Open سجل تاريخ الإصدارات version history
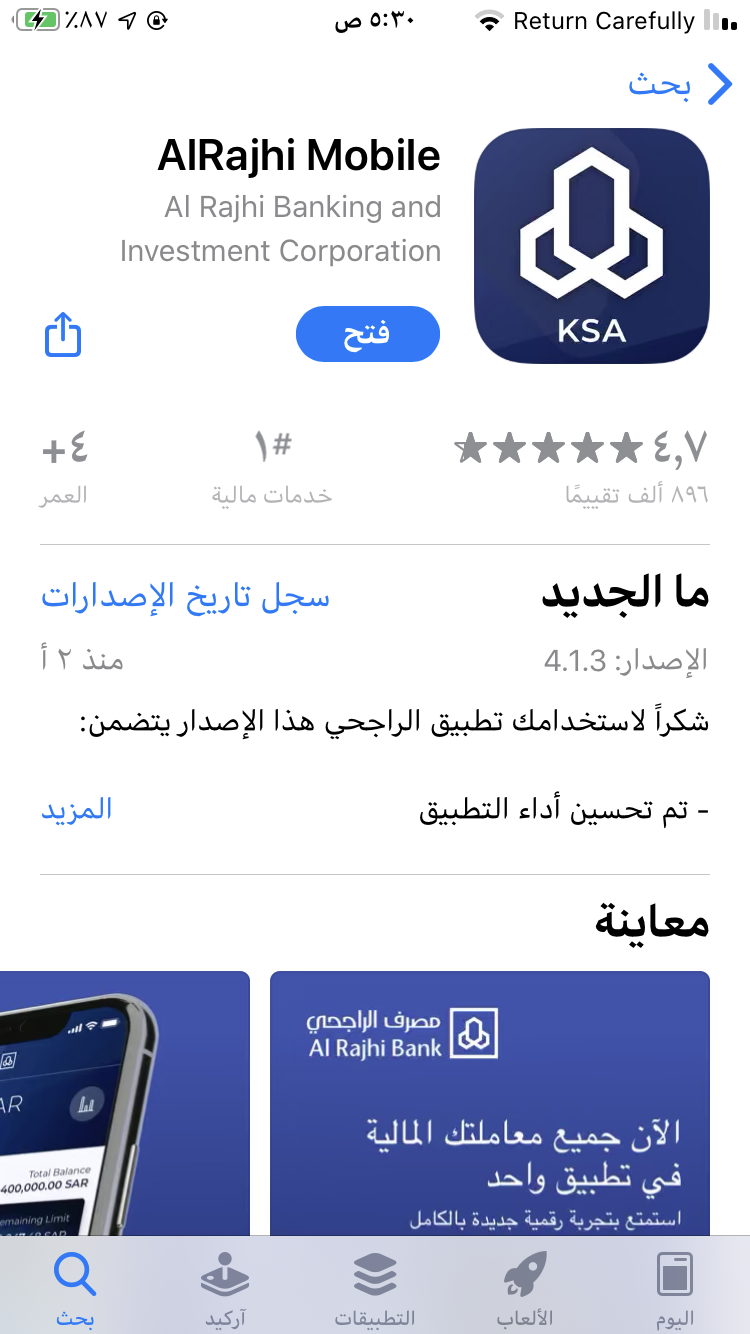The width and height of the screenshot is (750, 1334). pyautogui.click(x=185, y=597)
